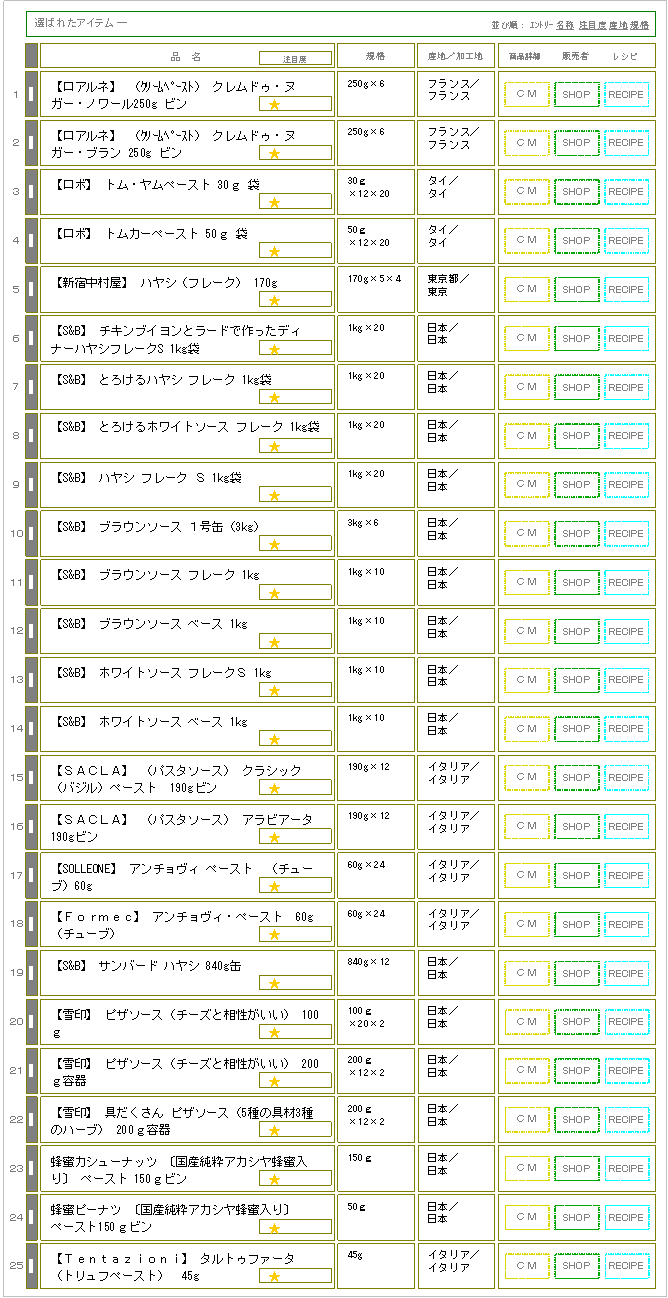The height and width of the screenshot is (1298, 668).
Task: Sort the list by 産地
Action: (617, 24)
